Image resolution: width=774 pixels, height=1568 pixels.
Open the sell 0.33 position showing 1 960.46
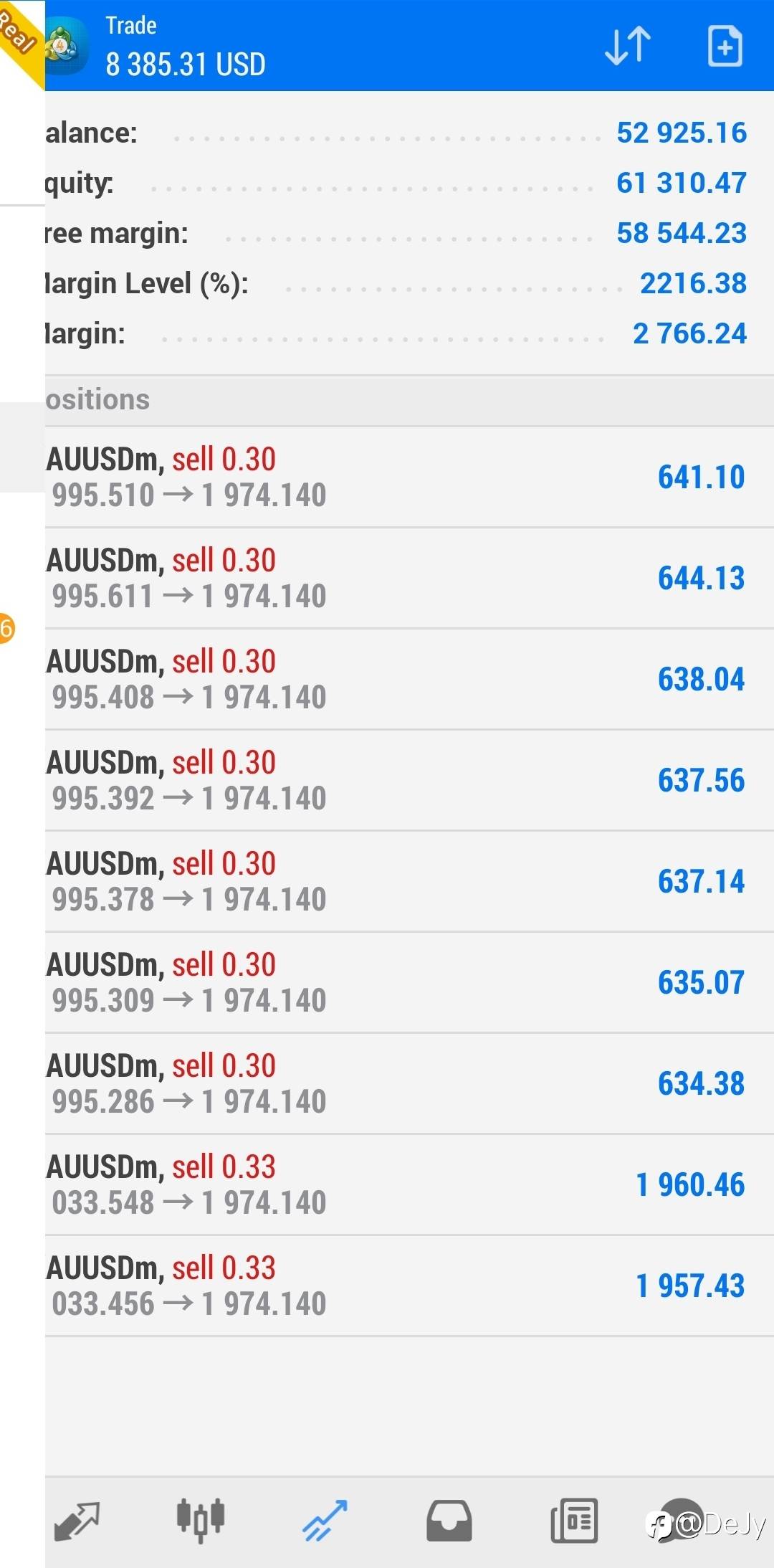(x=408, y=1185)
